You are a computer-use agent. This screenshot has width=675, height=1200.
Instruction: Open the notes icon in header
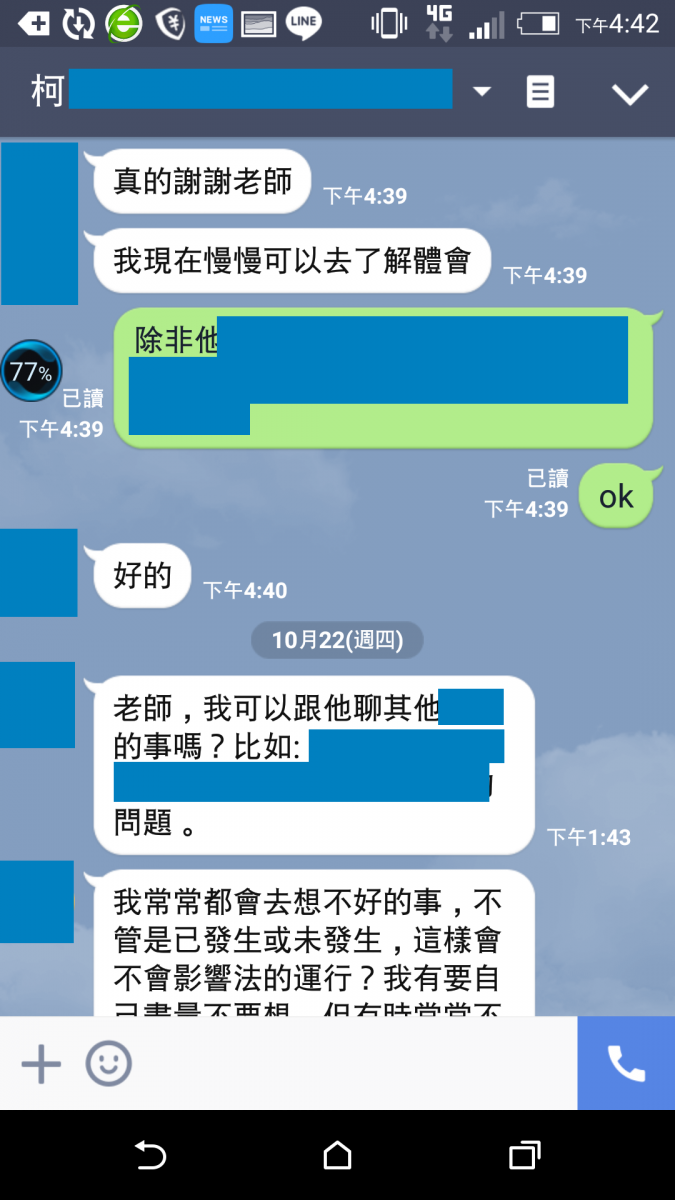(540, 93)
